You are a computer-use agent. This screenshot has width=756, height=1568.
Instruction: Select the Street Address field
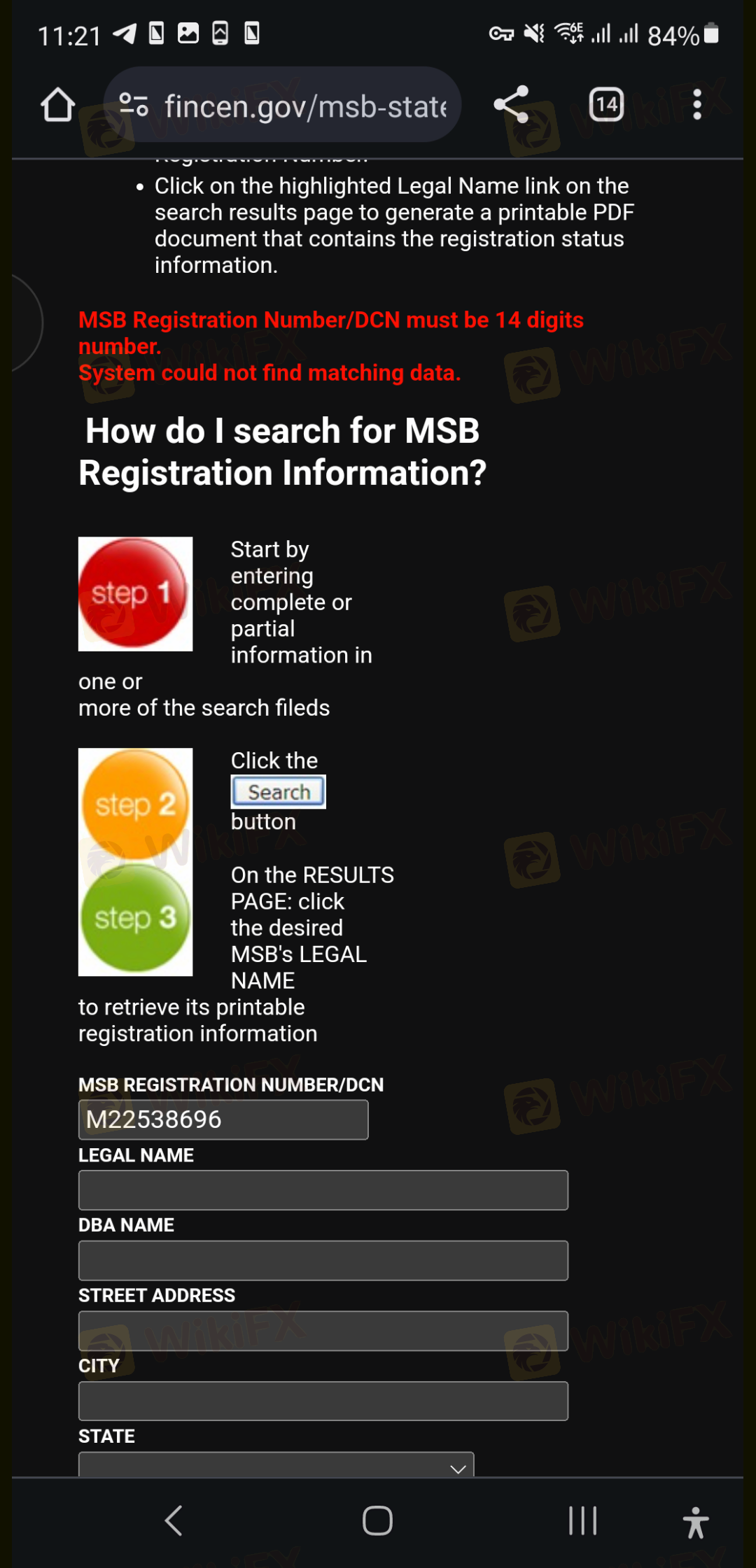pos(323,1331)
